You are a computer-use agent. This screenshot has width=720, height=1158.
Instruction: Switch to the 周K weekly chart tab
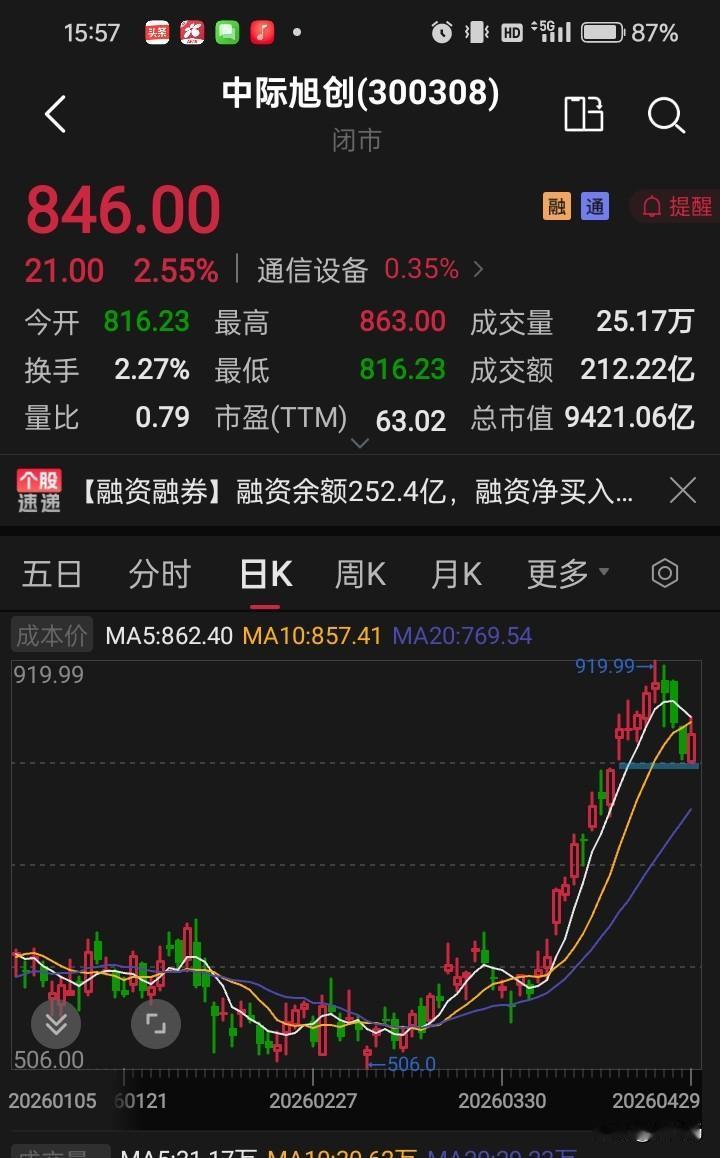coord(358,572)
